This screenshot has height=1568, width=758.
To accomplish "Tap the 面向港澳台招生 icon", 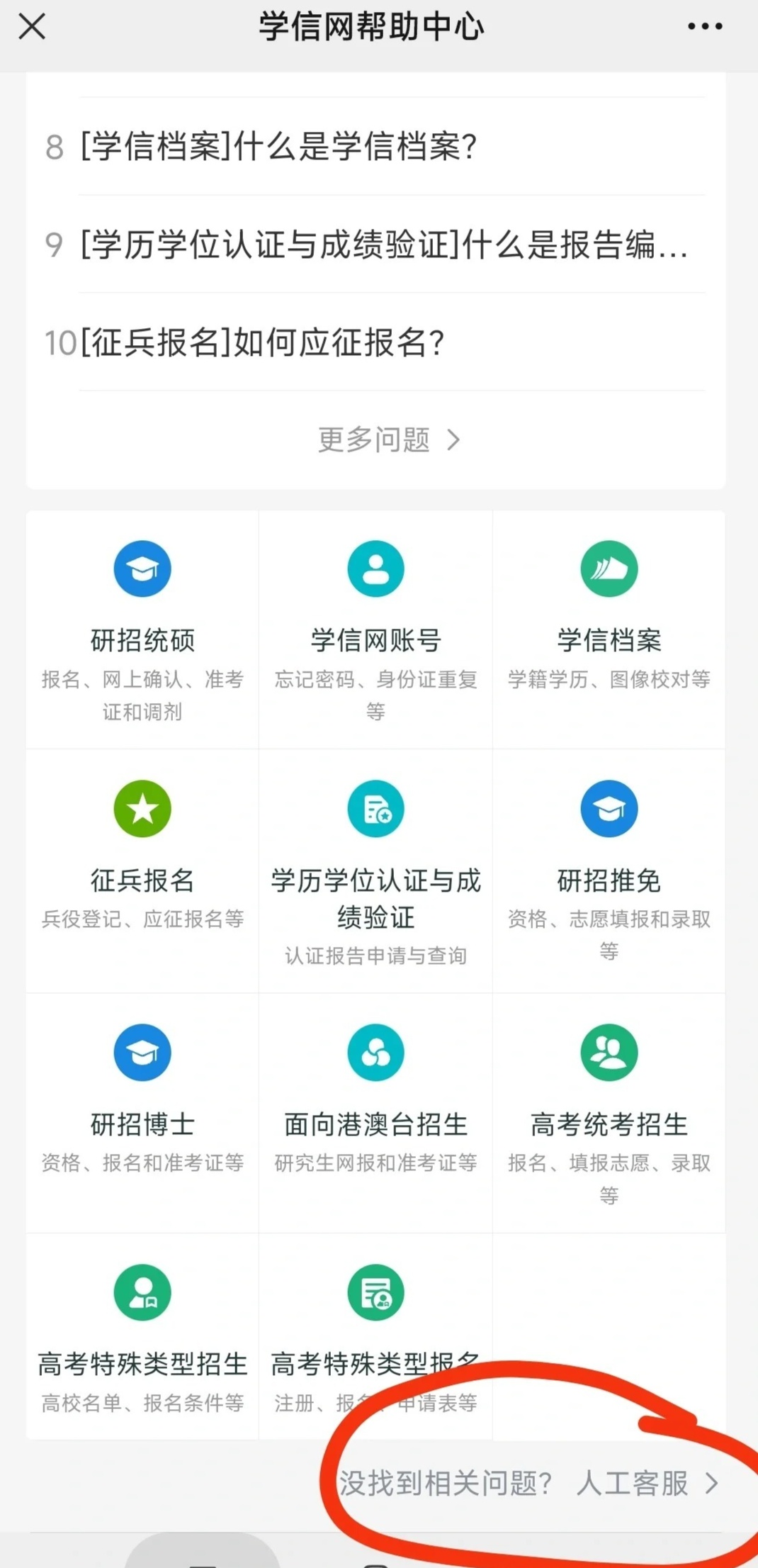I will coord(375,1053).
